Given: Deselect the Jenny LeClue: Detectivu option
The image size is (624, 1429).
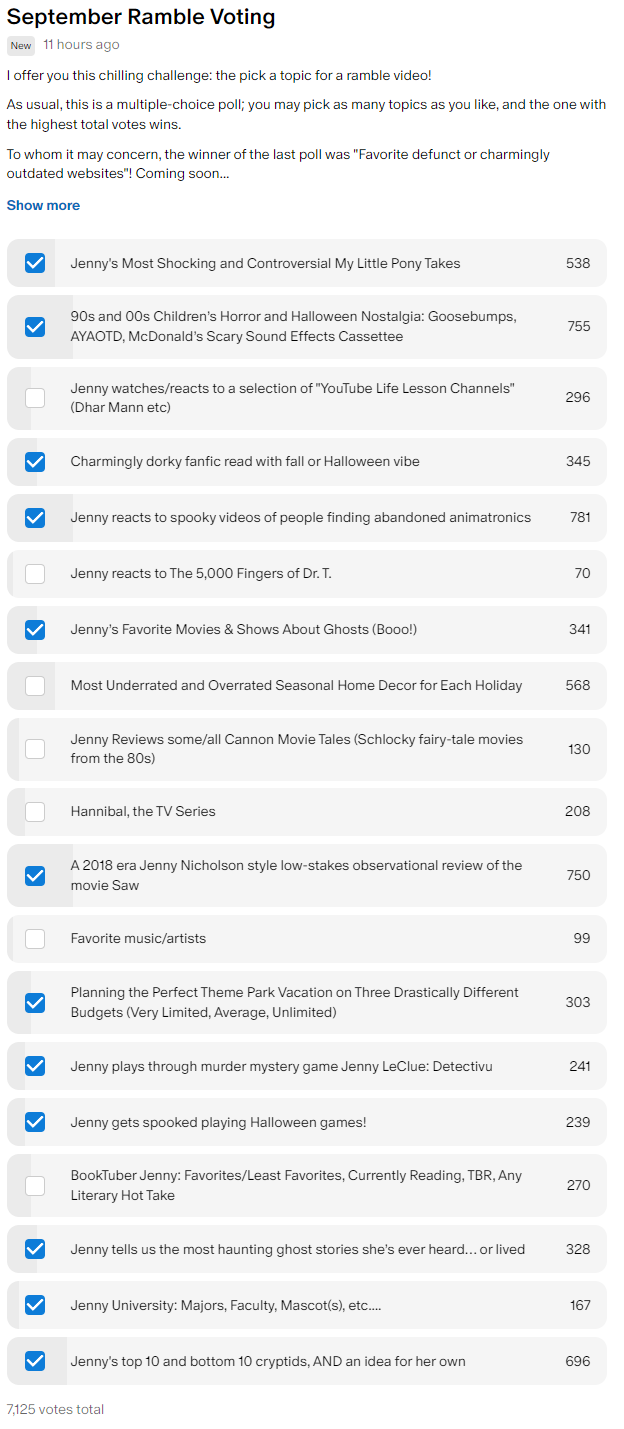Looking at the screenshot, I should point(35,1066).
